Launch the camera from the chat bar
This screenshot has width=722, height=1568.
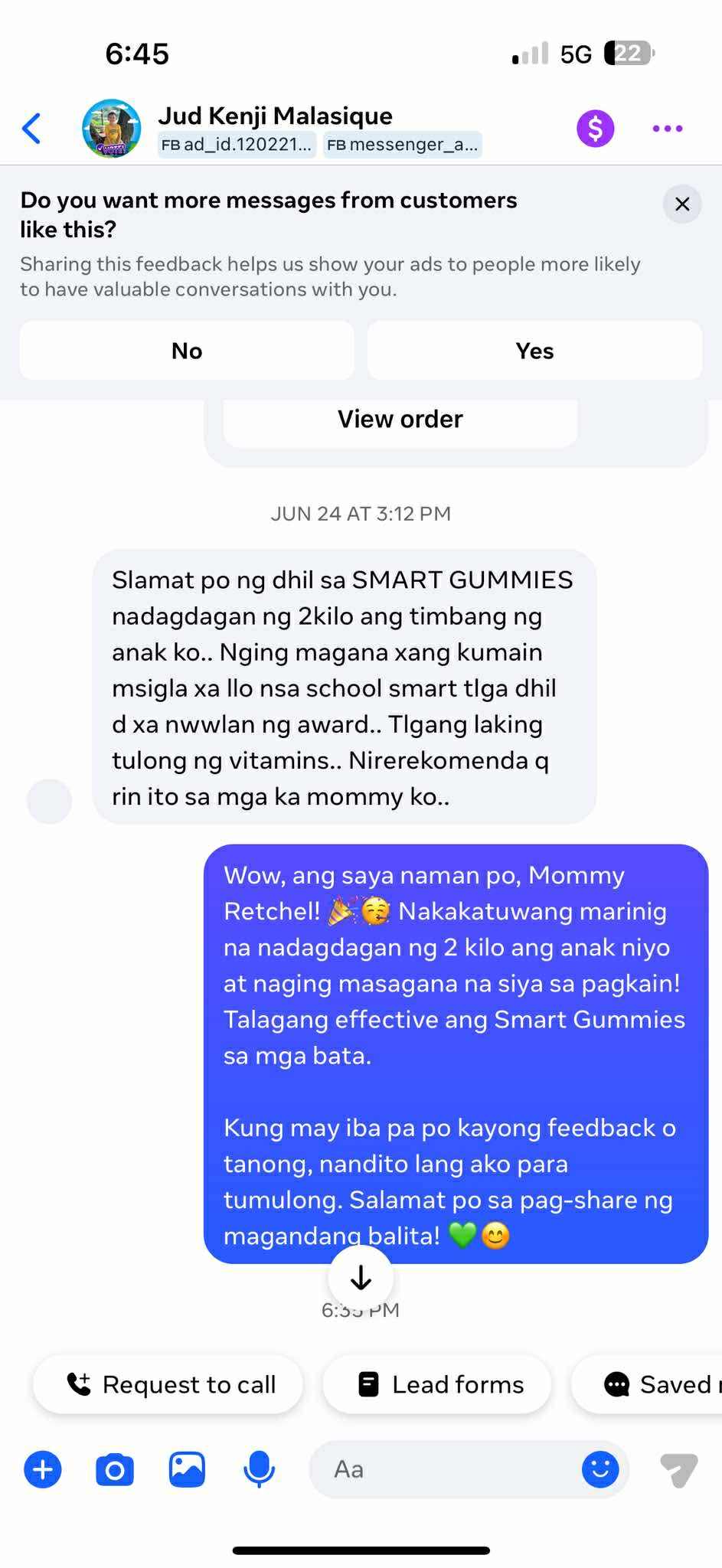[x=115, y=1469]
